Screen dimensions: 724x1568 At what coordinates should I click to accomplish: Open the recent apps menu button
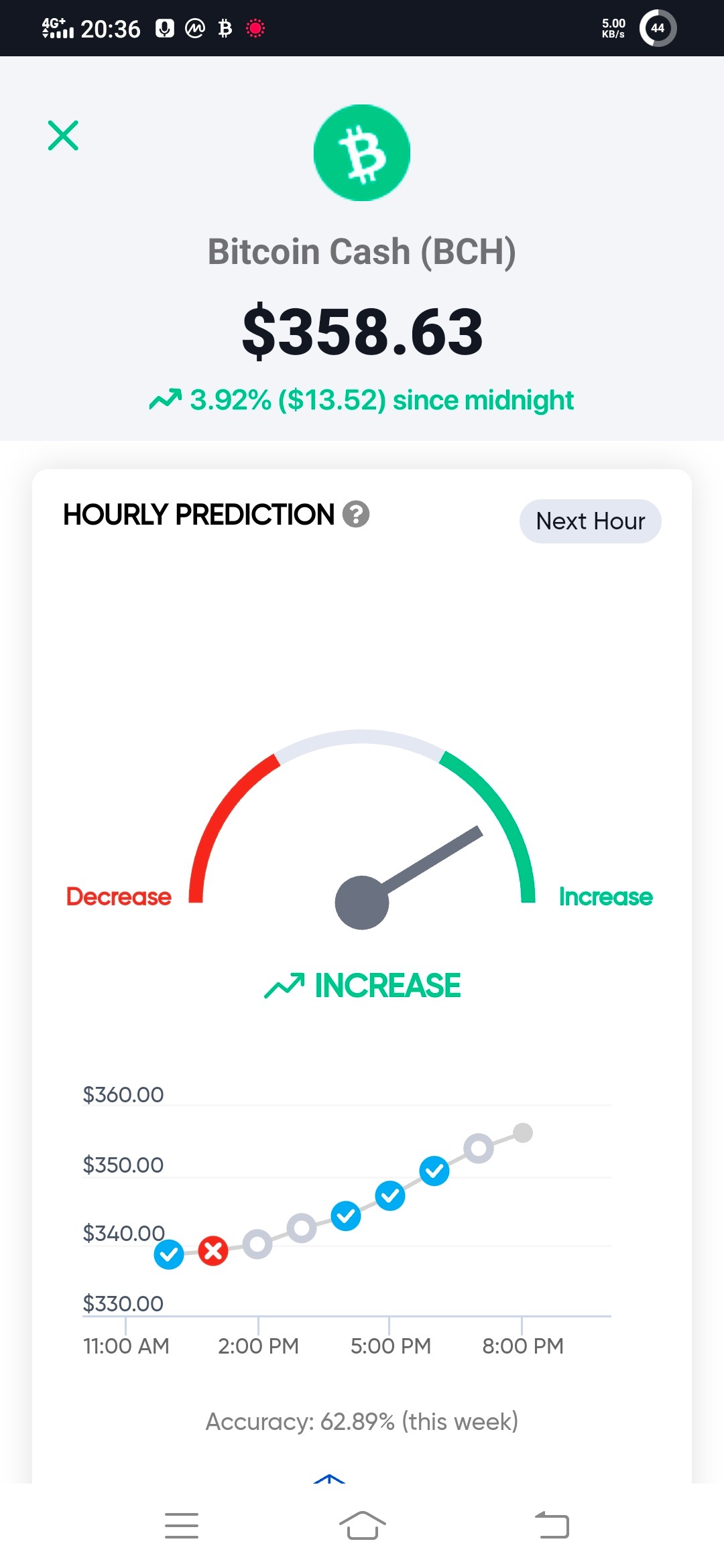point(182,1525)
